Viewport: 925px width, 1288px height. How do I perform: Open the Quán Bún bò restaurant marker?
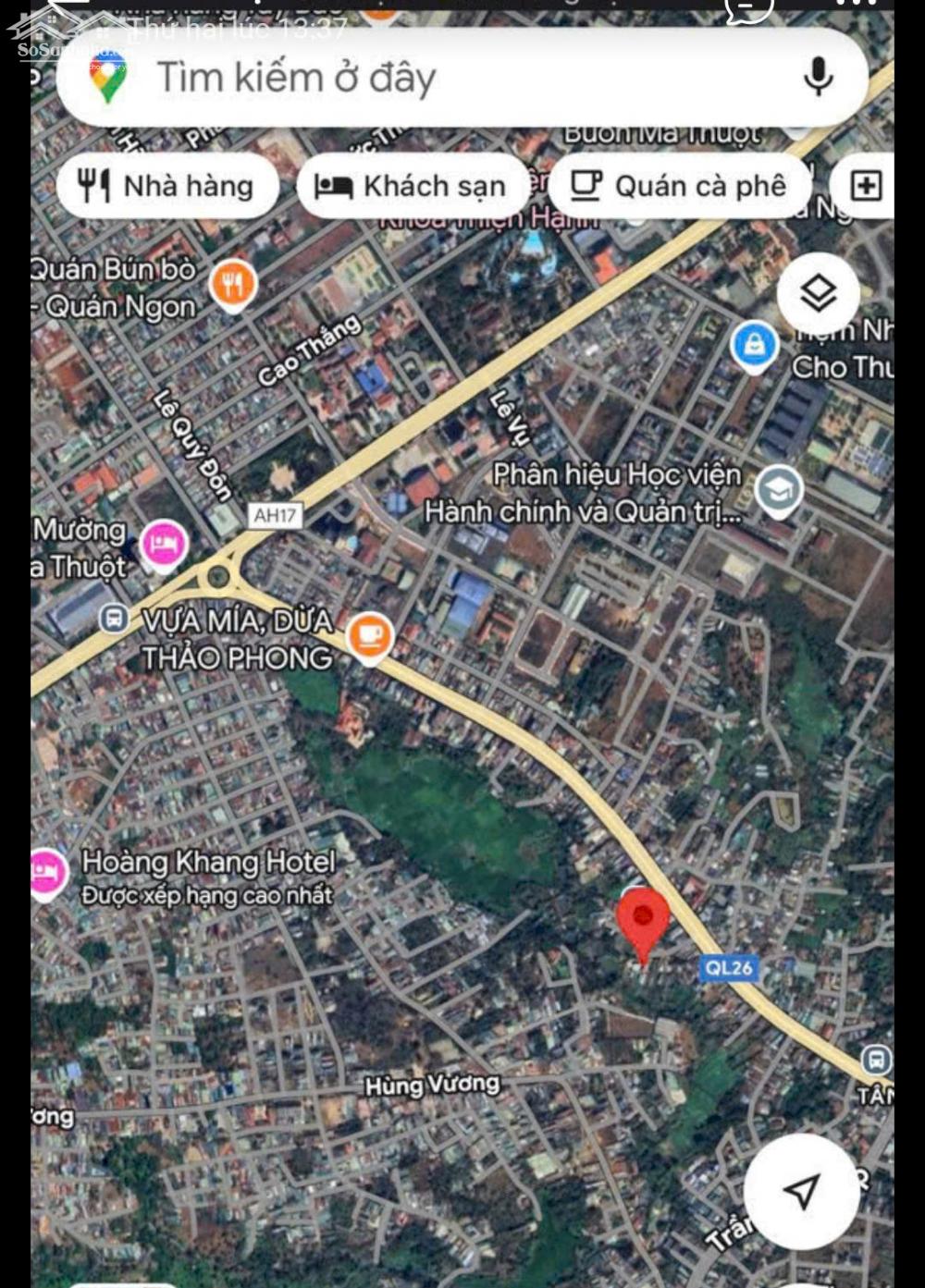coord(233,284)
